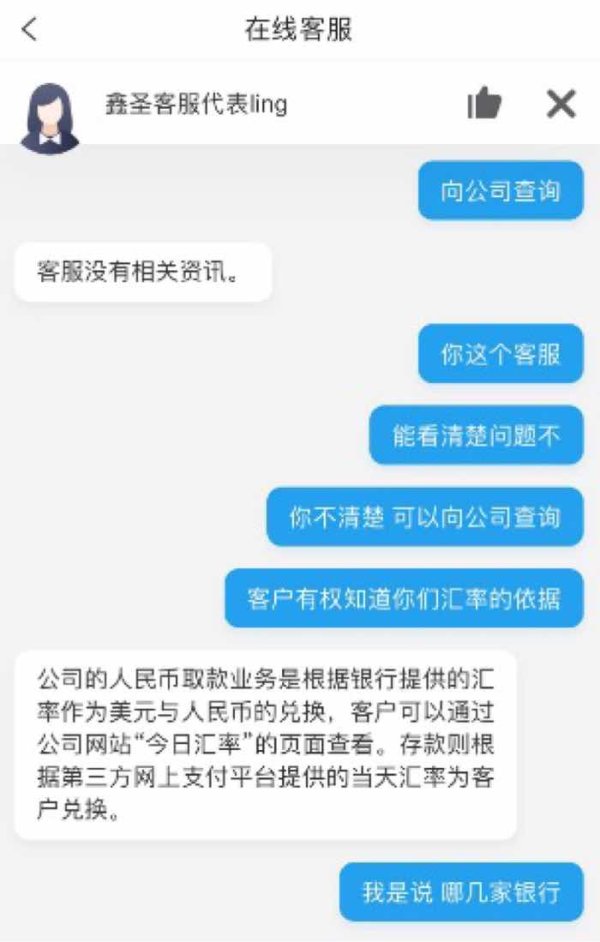This screenshot has width=600, height=942.
Task: Close the customer service chat
Action: (562, 104)
